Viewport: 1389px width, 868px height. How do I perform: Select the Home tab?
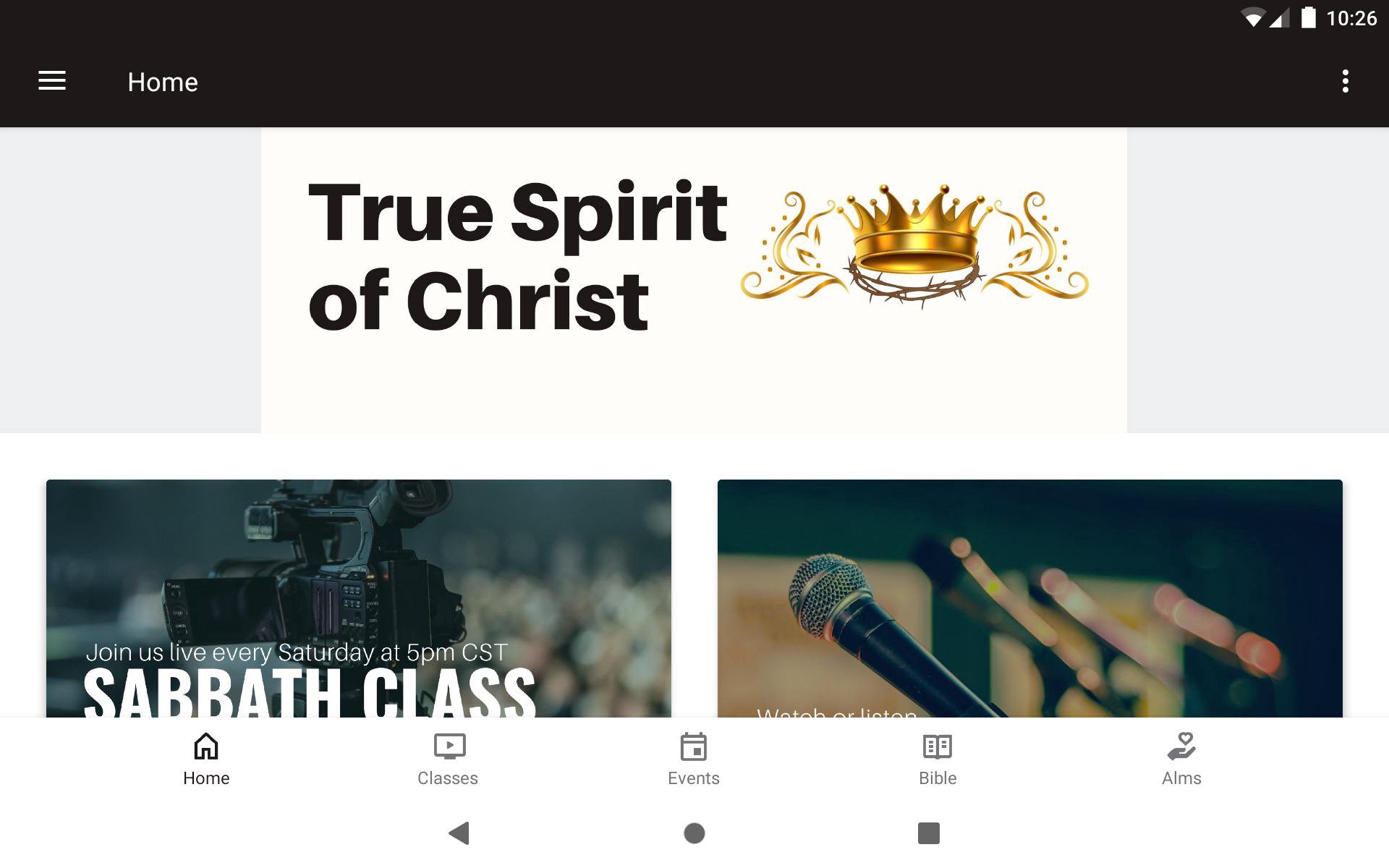206,759
